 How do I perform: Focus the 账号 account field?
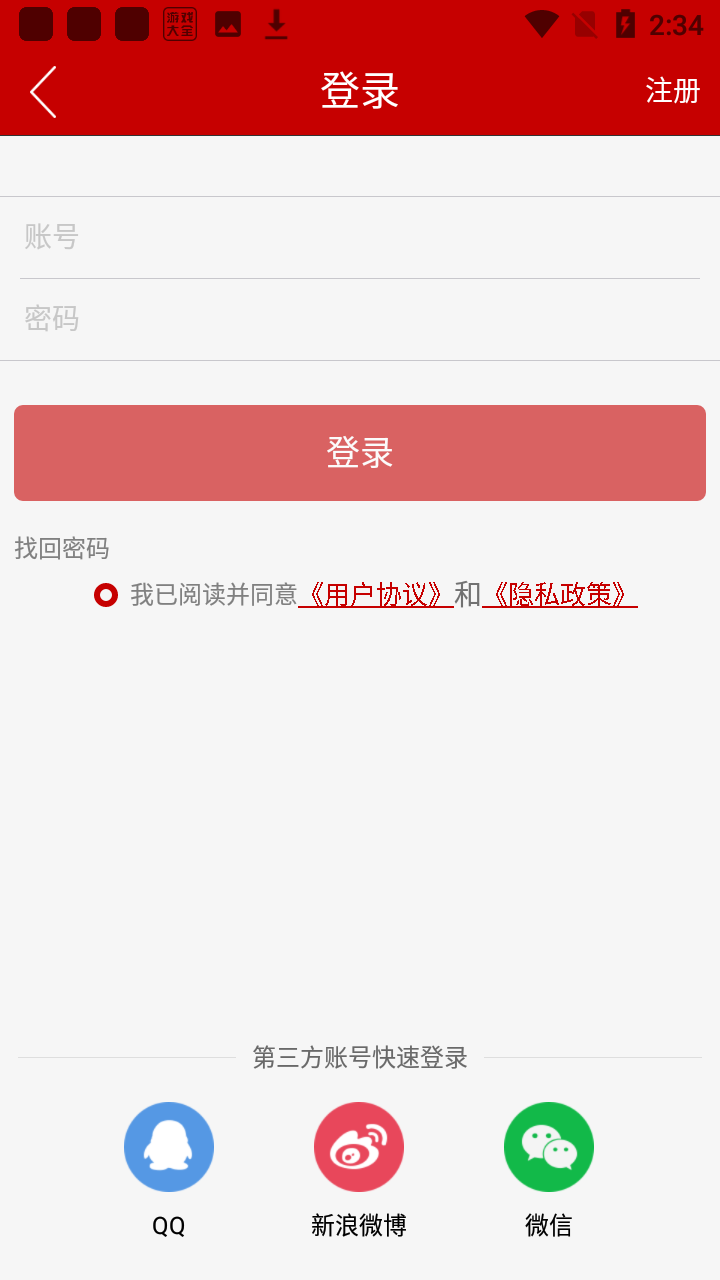click(x=360, y=237)
